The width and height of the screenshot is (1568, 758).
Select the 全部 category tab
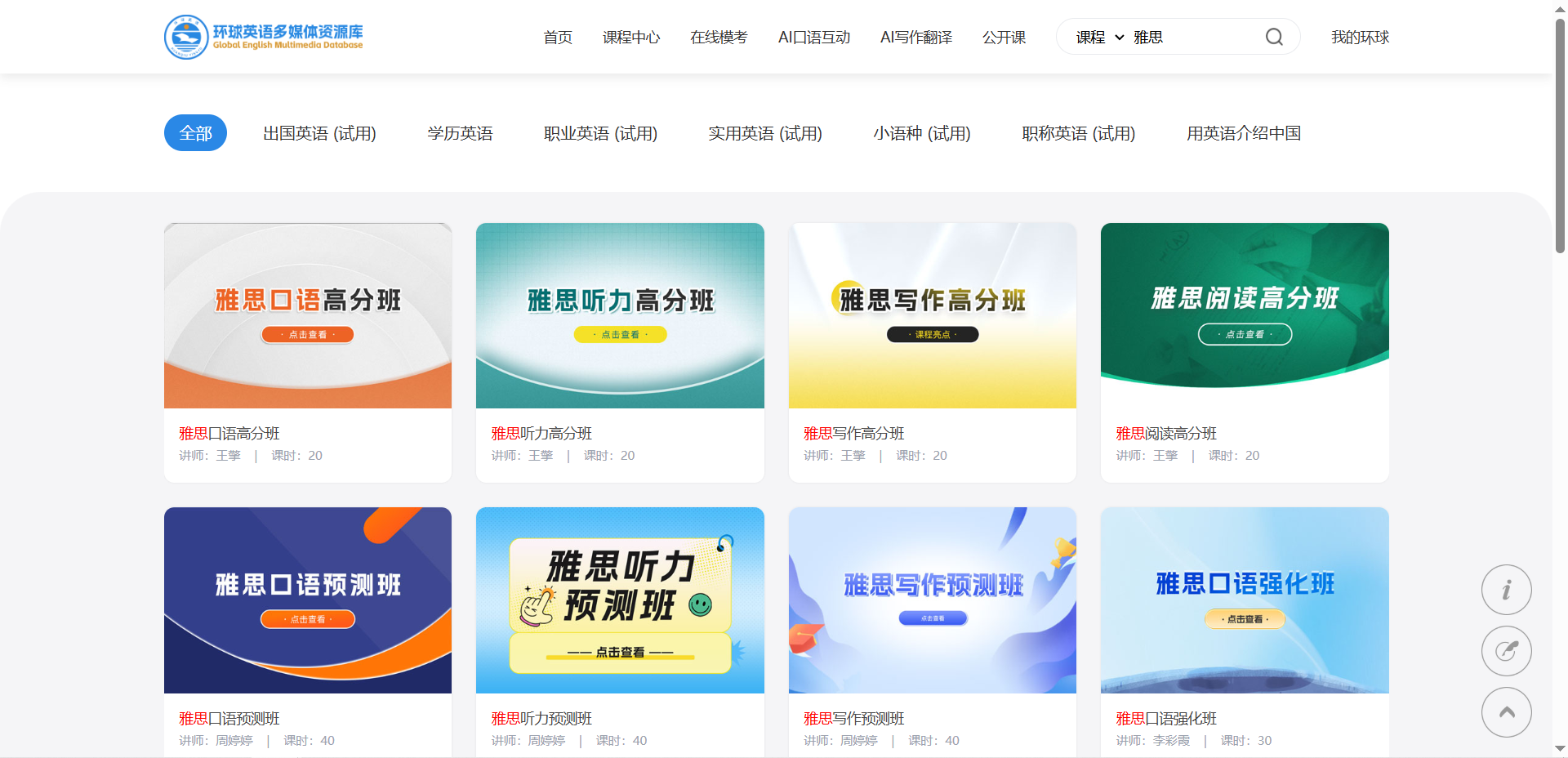[x=196, y=133]
